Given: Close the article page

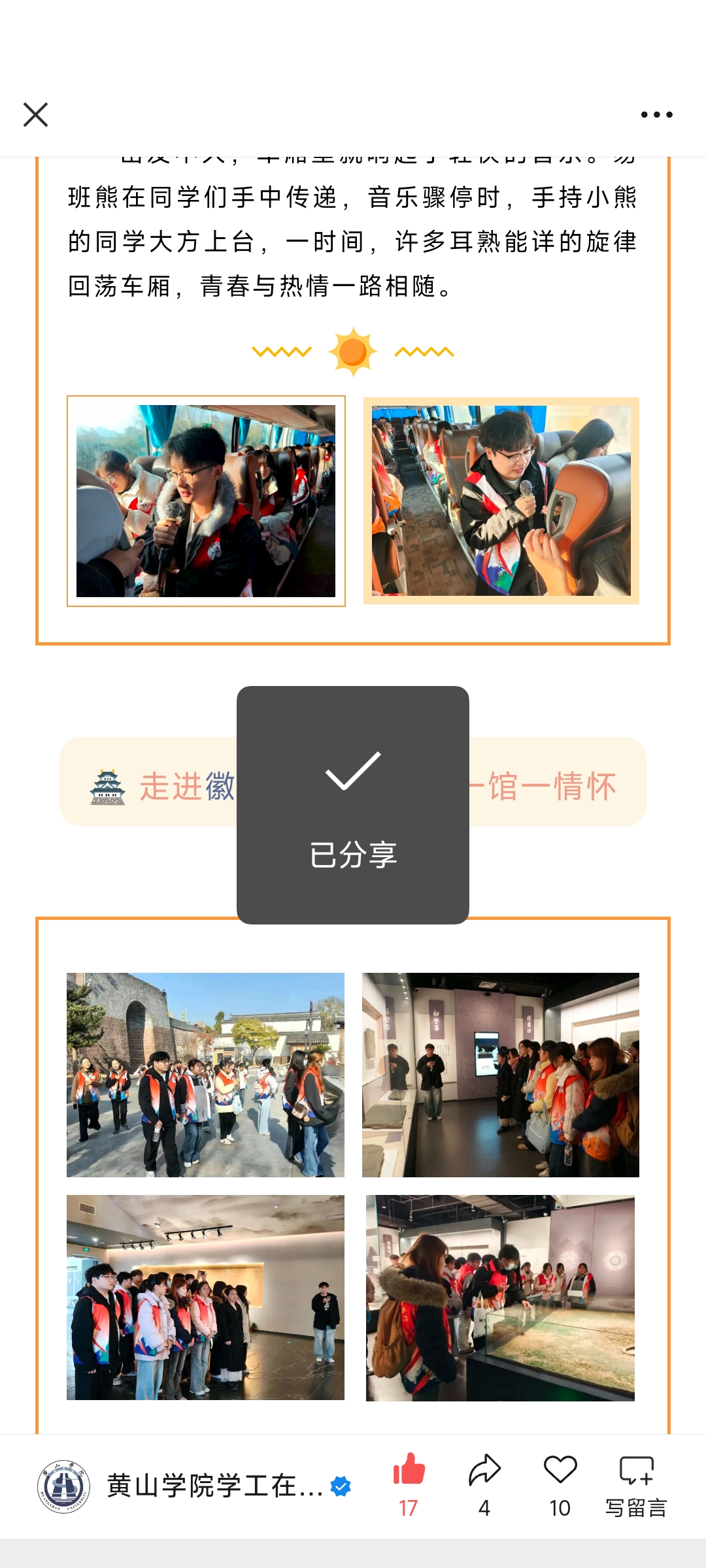Looking at the screenshot, I should (36, 115).
